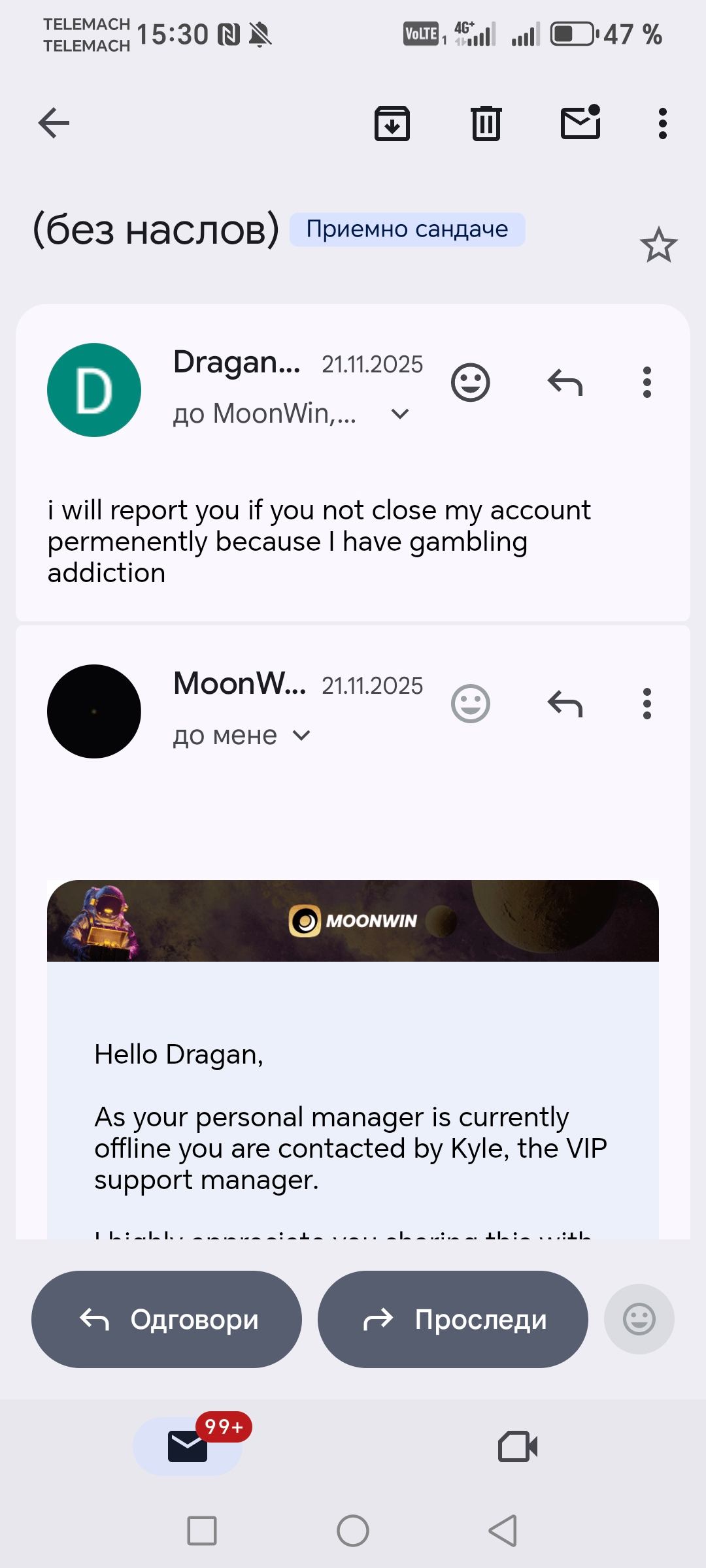
Task: Open more options for MoonWin's message
Action: [x=647, y=704]
